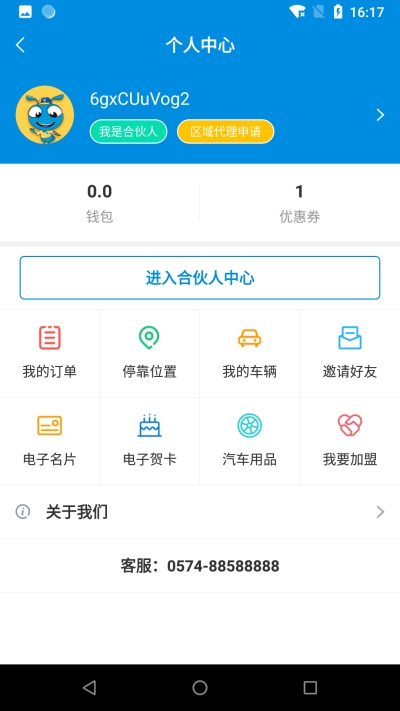The height and width of the screenshot is (711, 400).
Task: Tap 邀请好友 to invite friends
Action: click(x=350, y=353)
